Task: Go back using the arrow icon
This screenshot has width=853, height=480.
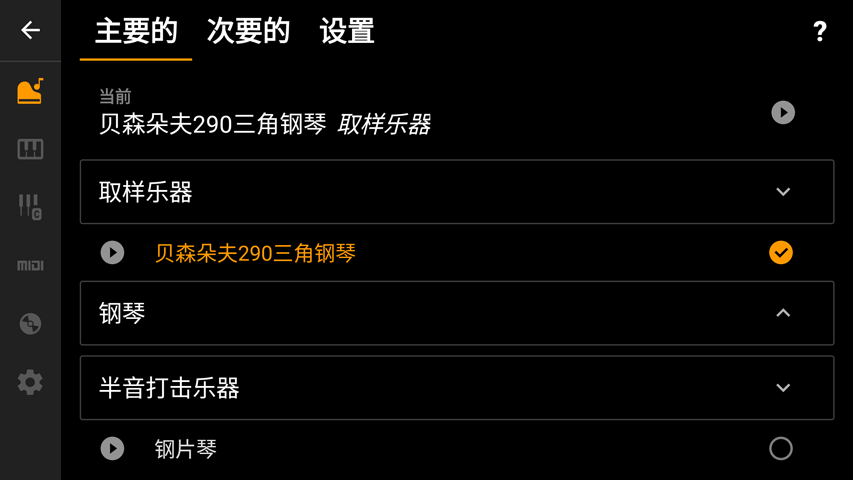Action: pos(30,30)
